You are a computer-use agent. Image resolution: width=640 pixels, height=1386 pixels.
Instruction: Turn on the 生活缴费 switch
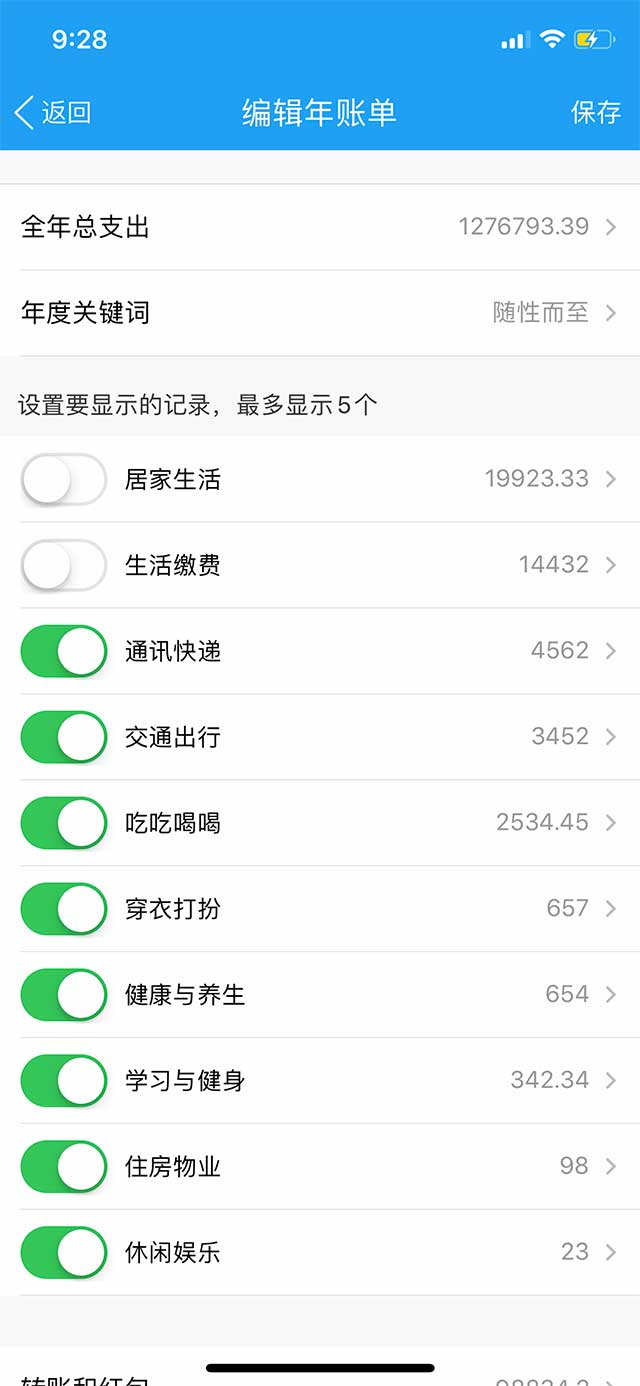pyautogui.click(x=63, y=565)
